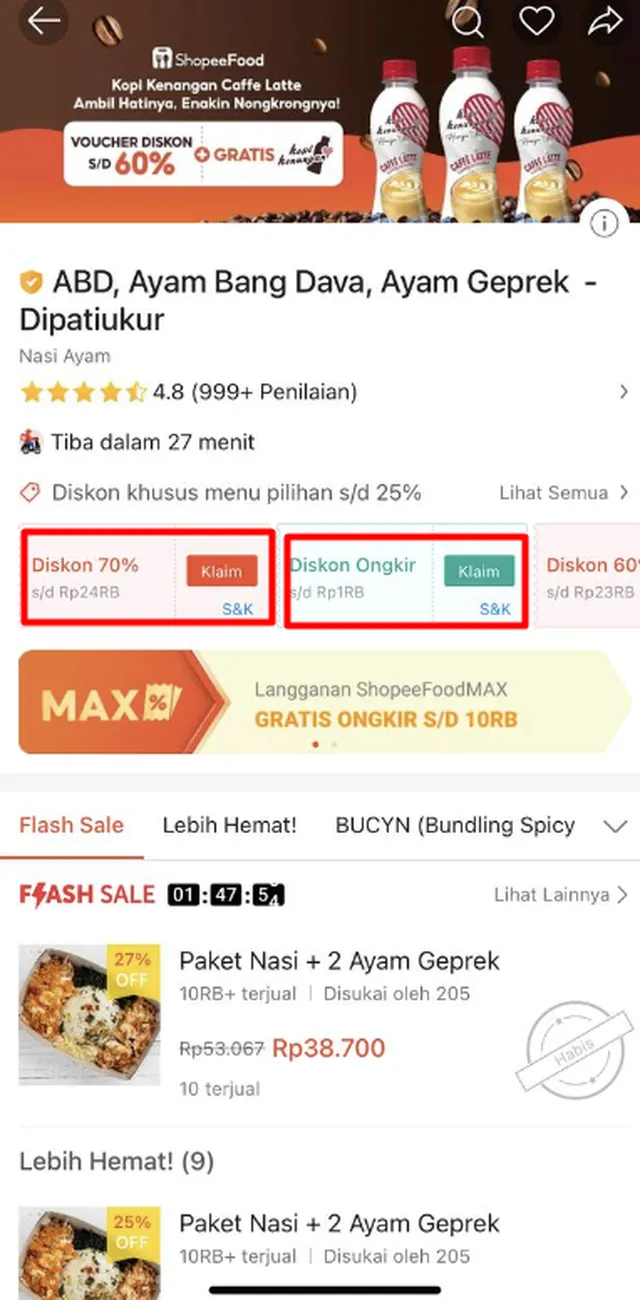640x1300 pixels.
Task: Tap Lihat Semua for all discounts
Action: coord(563,493)
